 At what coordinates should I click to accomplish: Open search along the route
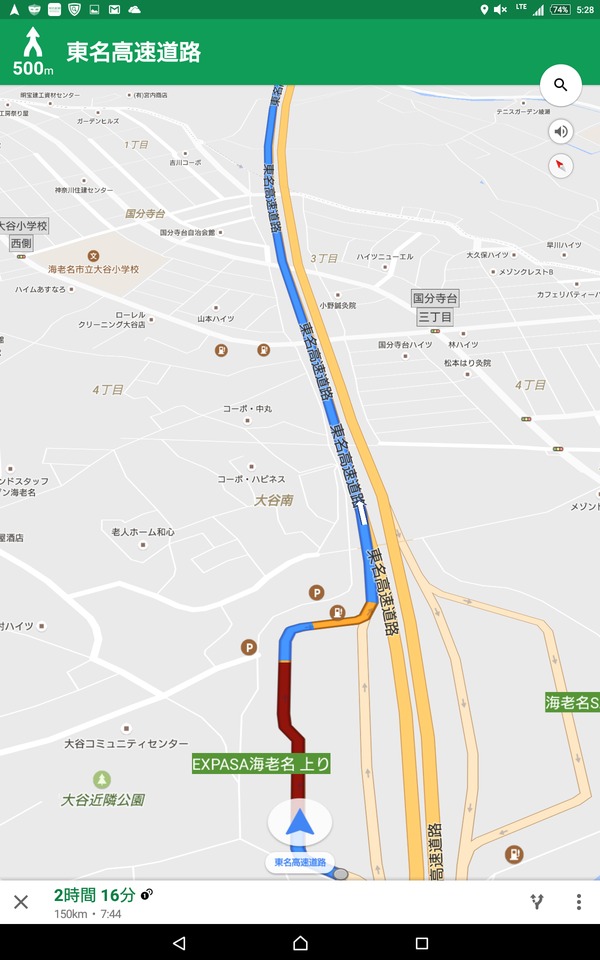[560, 85]
